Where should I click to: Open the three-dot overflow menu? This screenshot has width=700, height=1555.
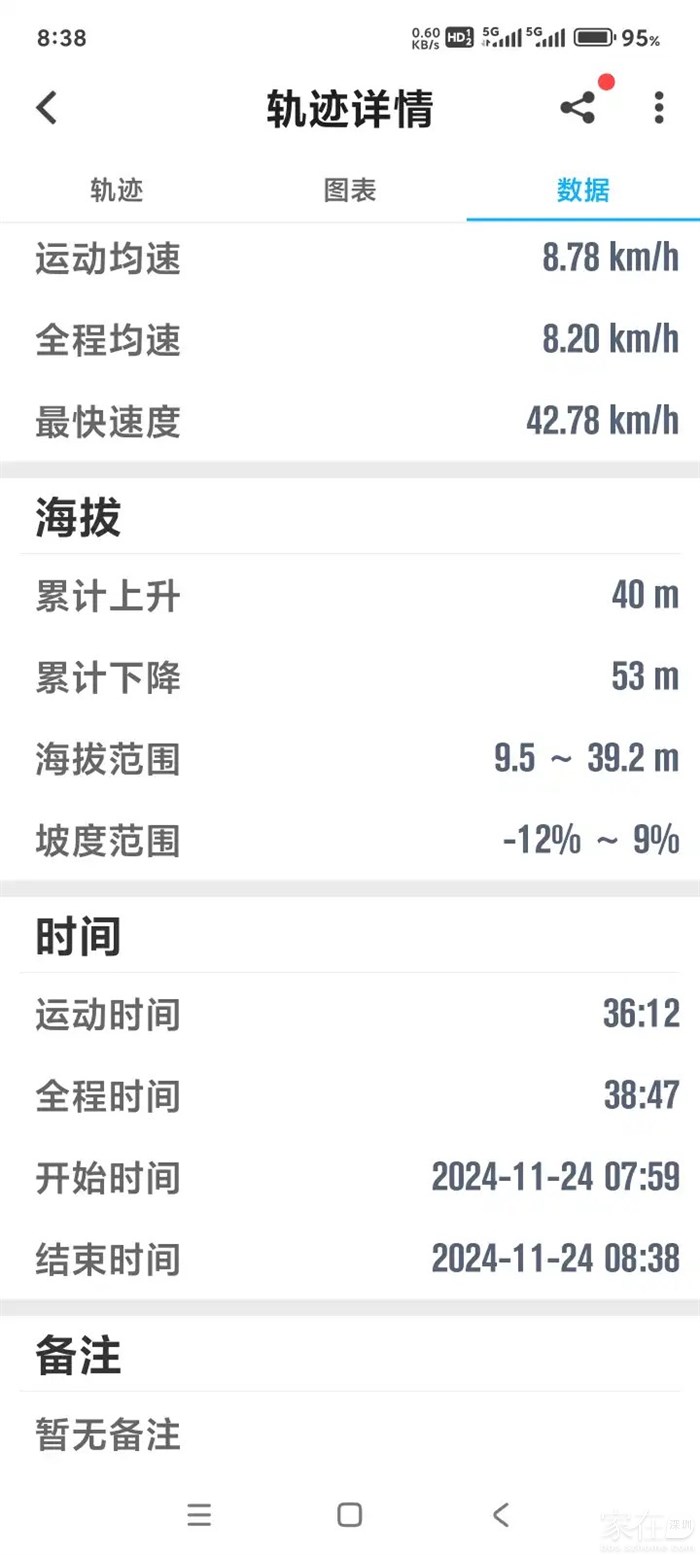click(658, 108)
